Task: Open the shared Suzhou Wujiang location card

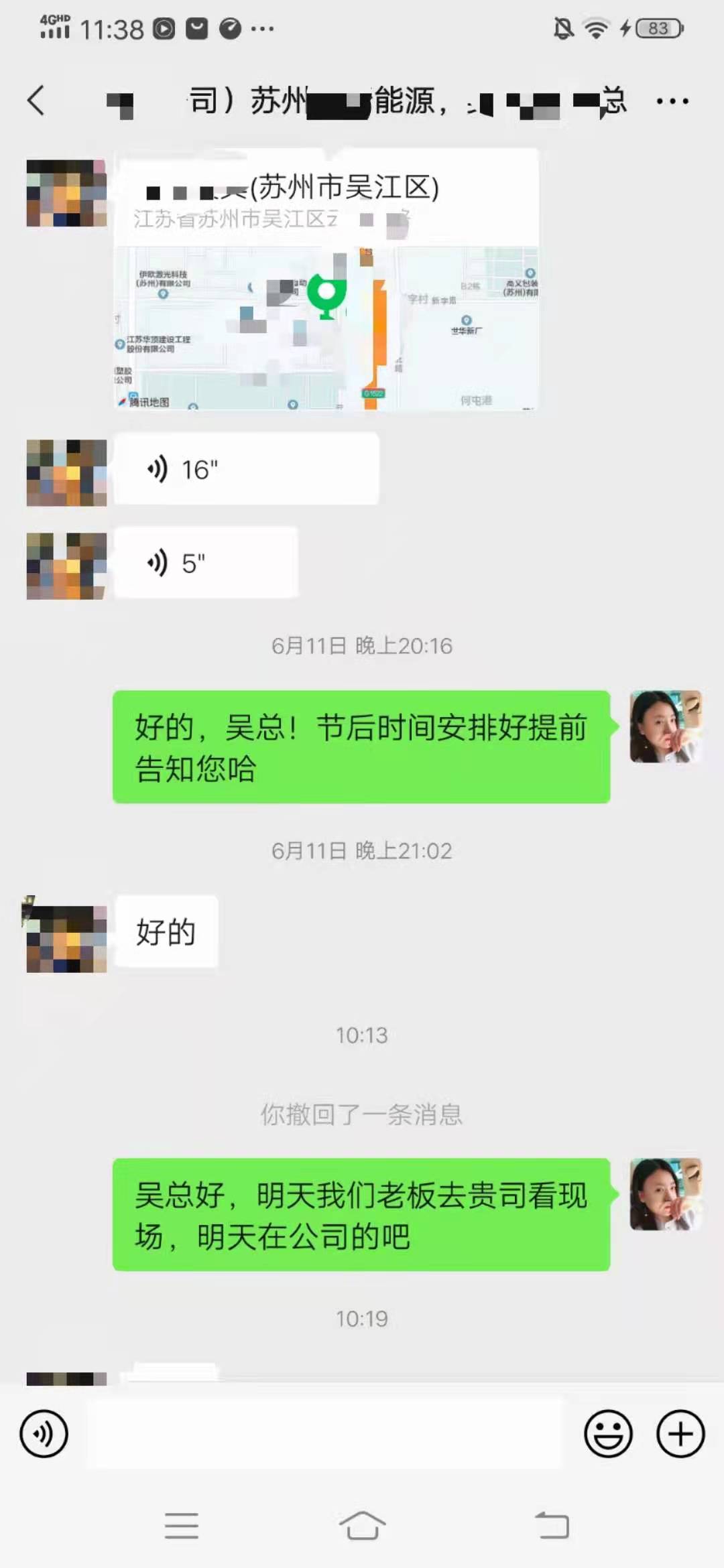Action: click(x=326, y=279)
